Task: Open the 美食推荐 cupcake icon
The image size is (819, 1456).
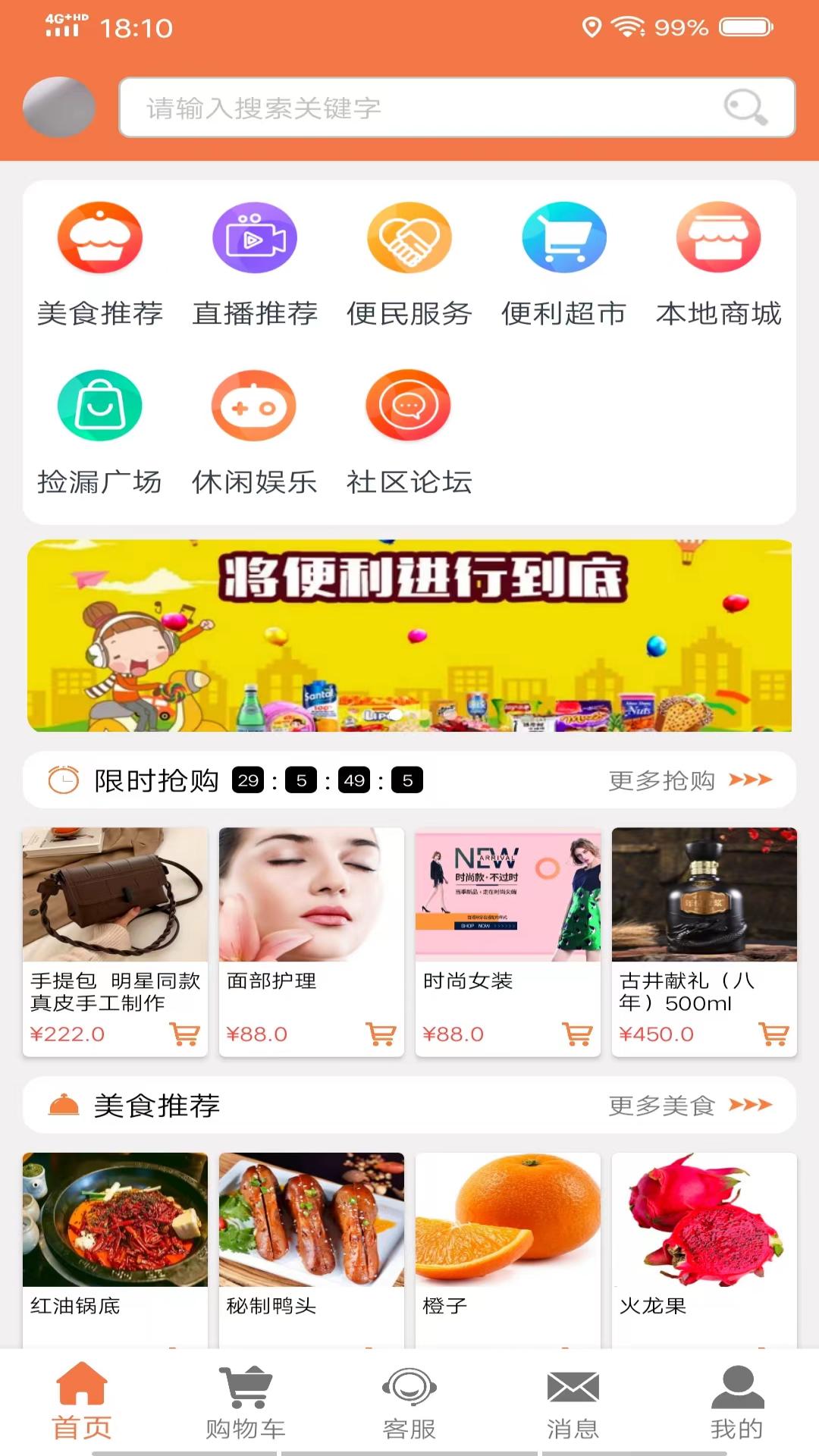Action: 101,237
